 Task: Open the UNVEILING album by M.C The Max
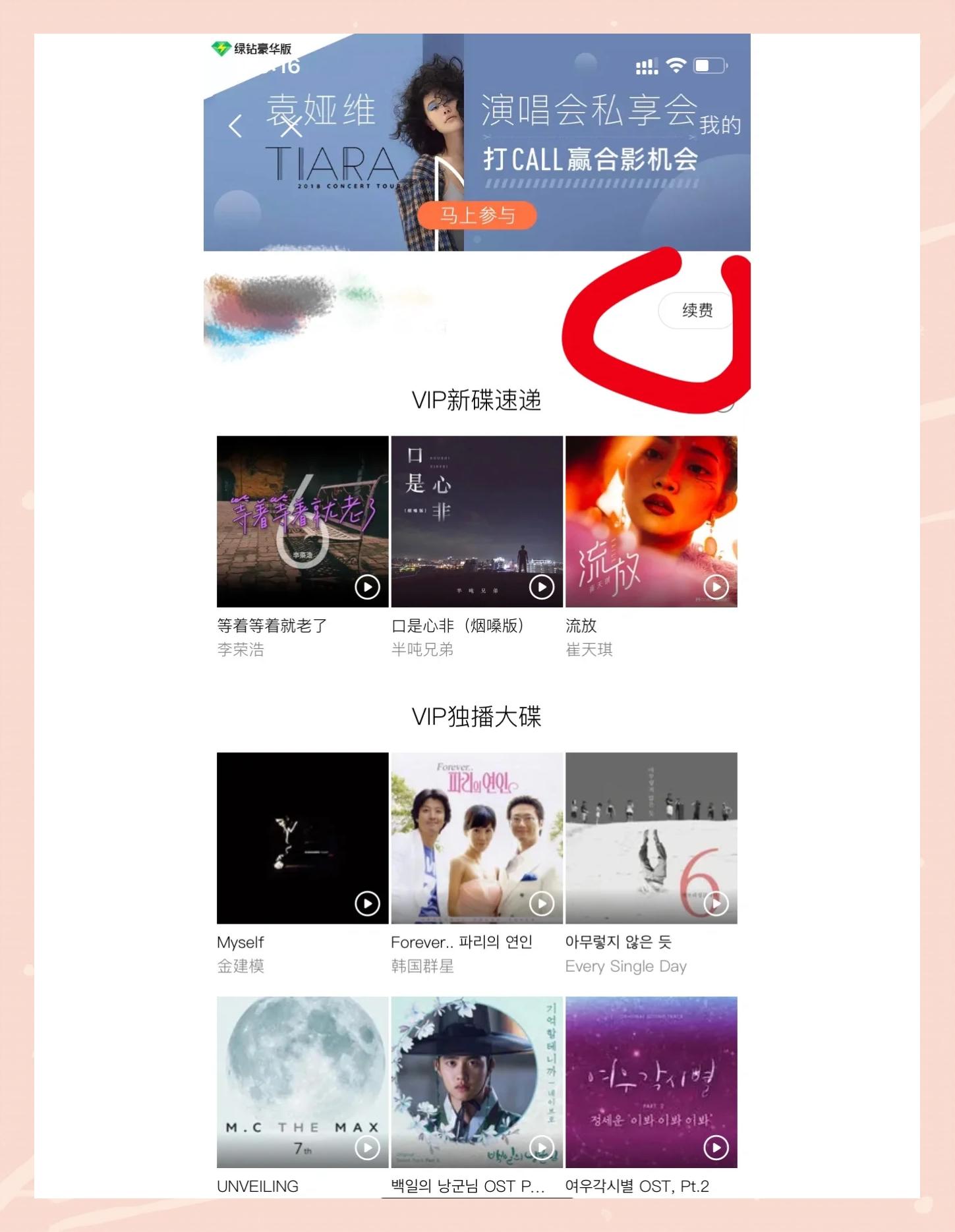point(303,1082)
